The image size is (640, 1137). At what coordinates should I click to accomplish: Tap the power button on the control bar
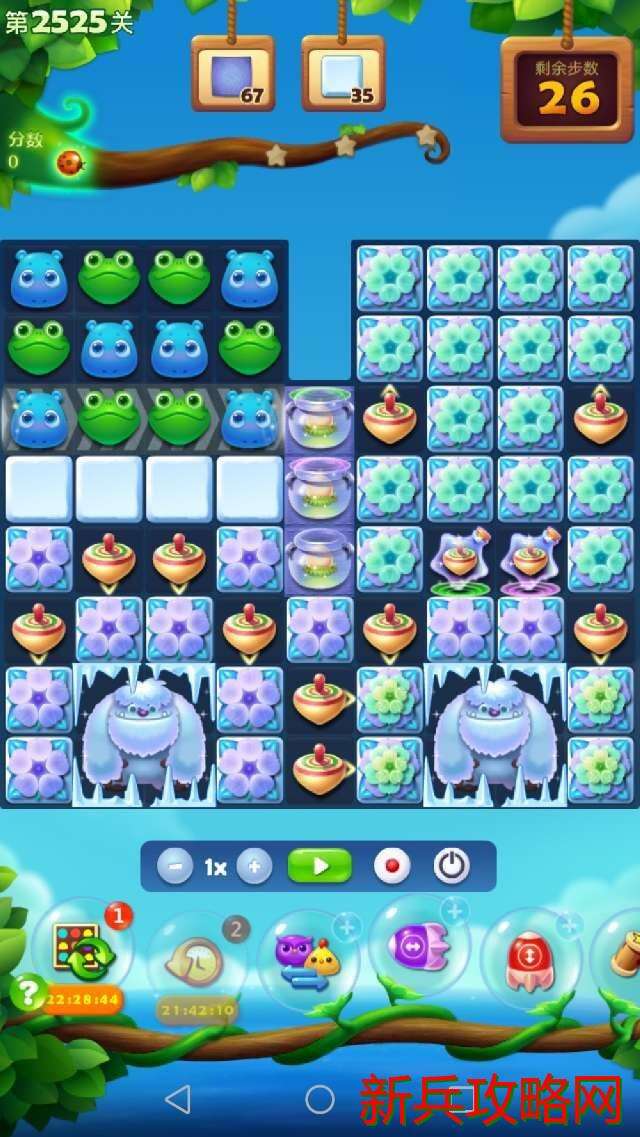click(452, 866)
